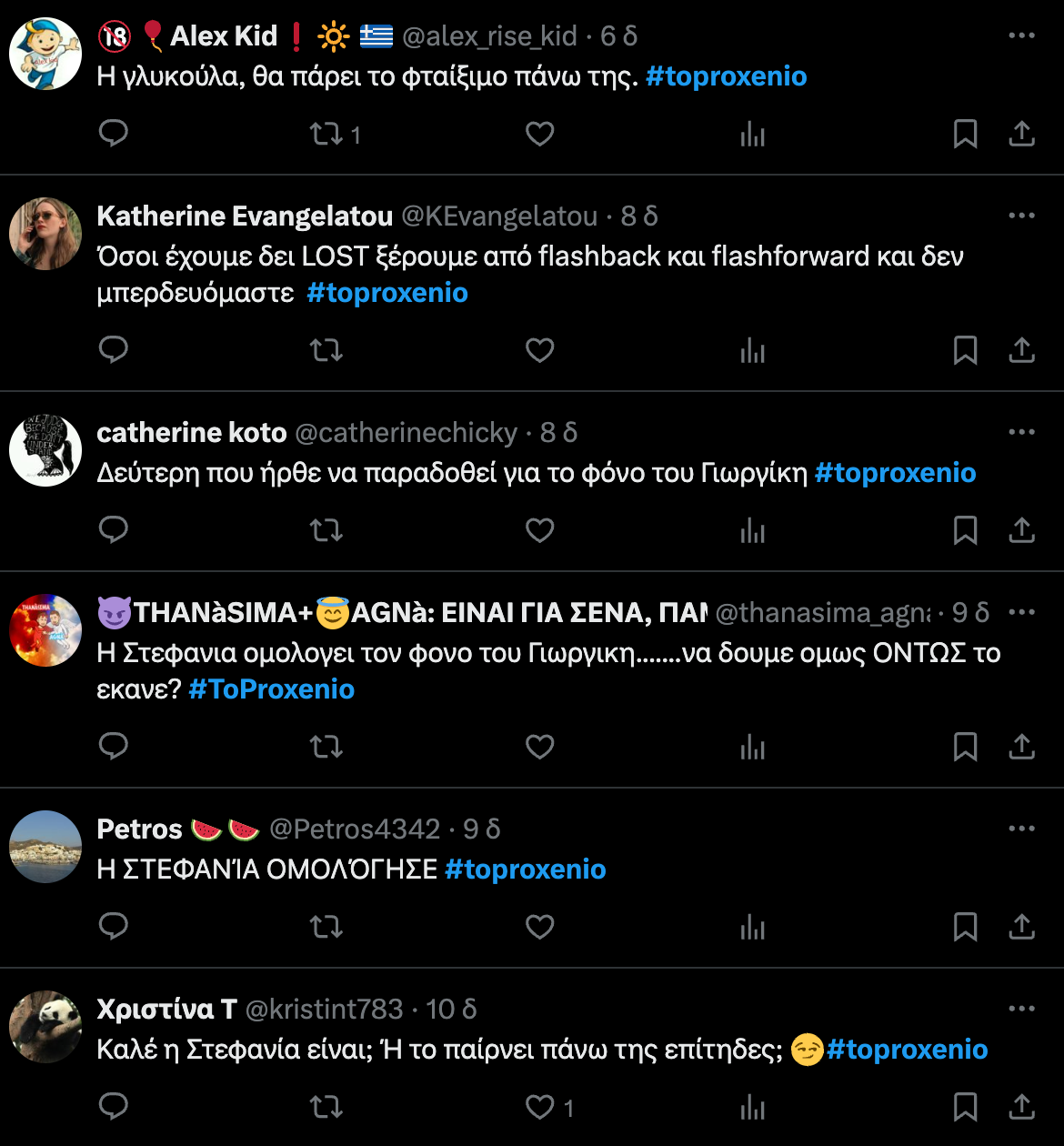Image resolution: width=1064 pixels, height=1146 pixels.
Task: Share catherine koto's tweet
Action: click(1021, 530)
